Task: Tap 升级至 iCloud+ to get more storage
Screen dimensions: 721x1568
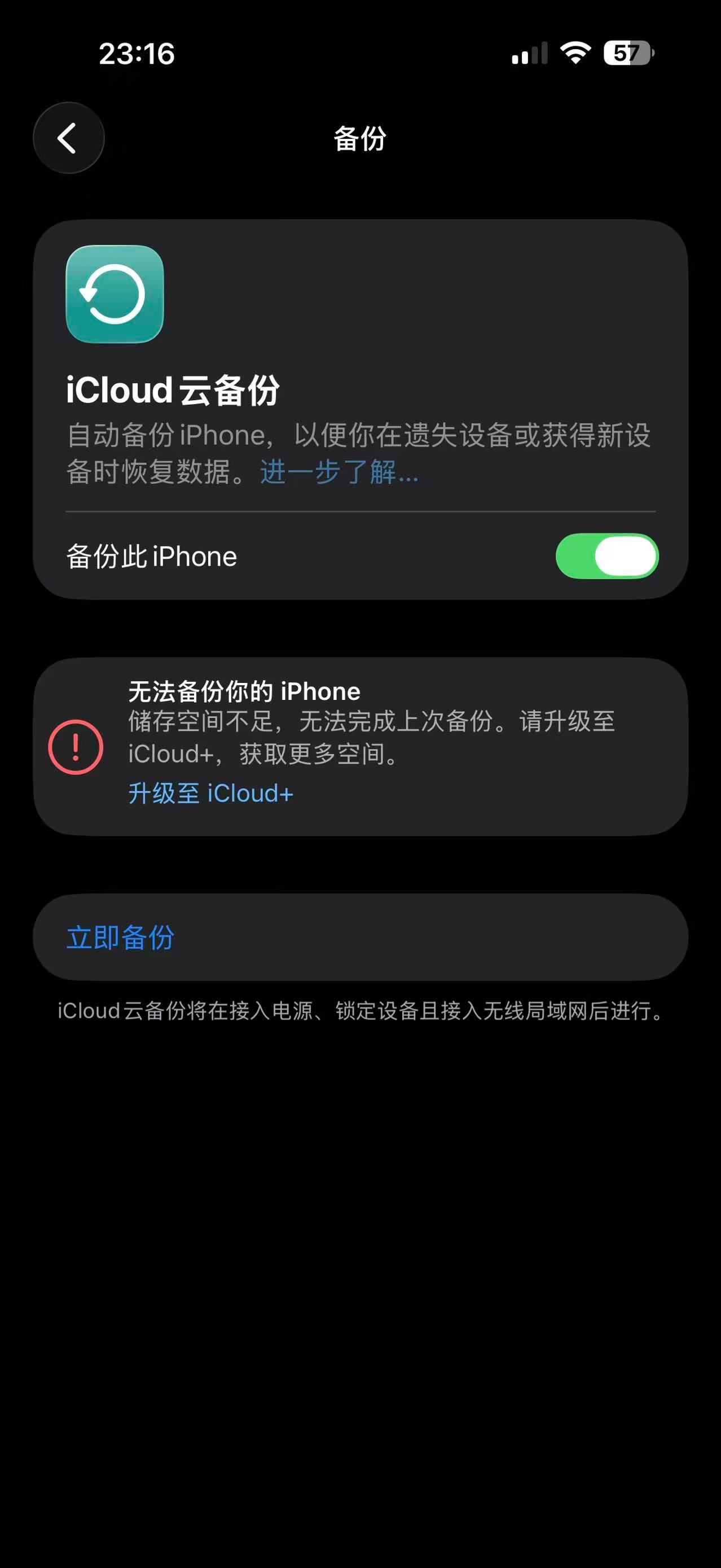Action: [x=211, y=792]
